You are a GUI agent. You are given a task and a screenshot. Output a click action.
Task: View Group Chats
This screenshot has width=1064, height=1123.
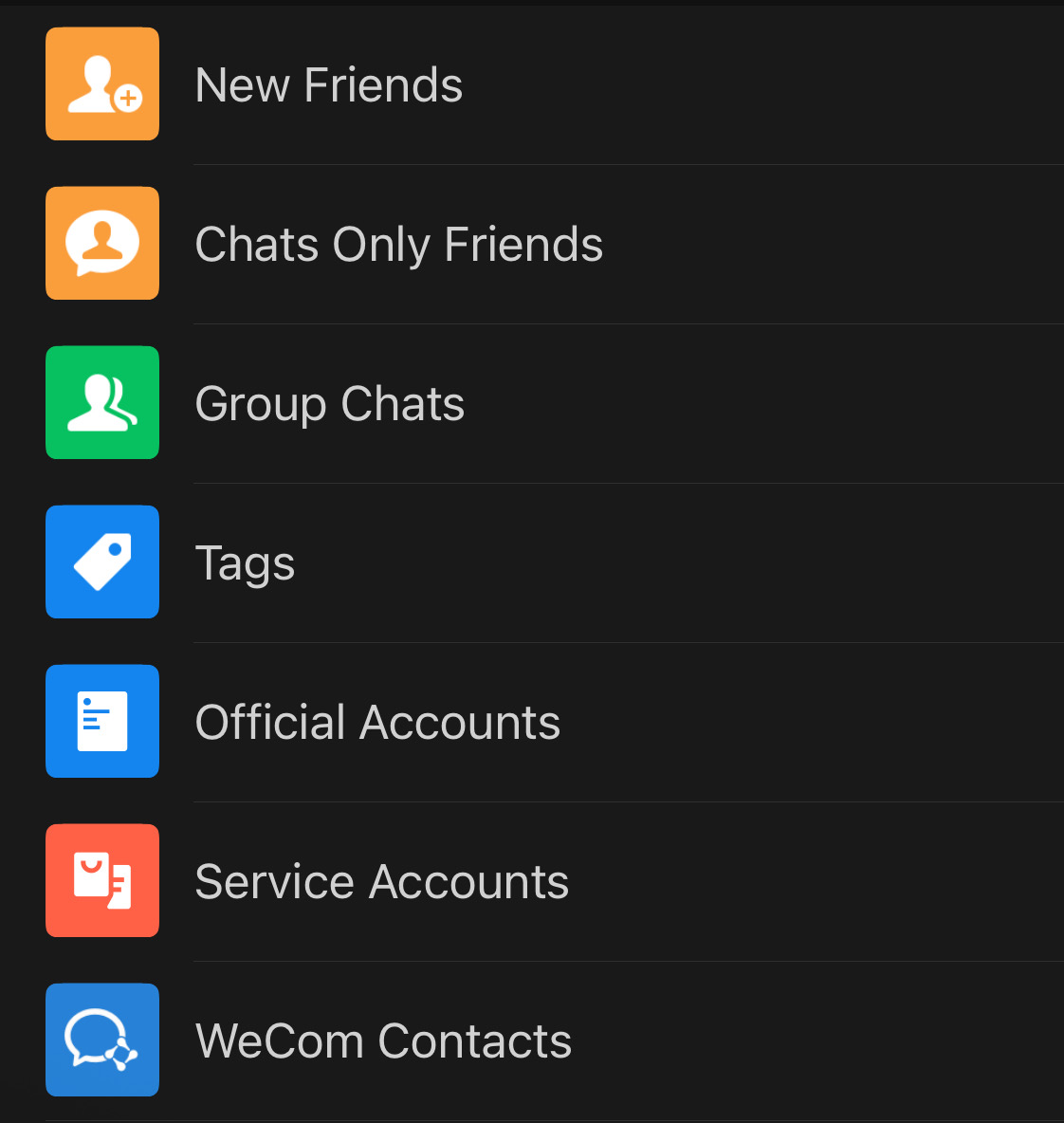329,404
